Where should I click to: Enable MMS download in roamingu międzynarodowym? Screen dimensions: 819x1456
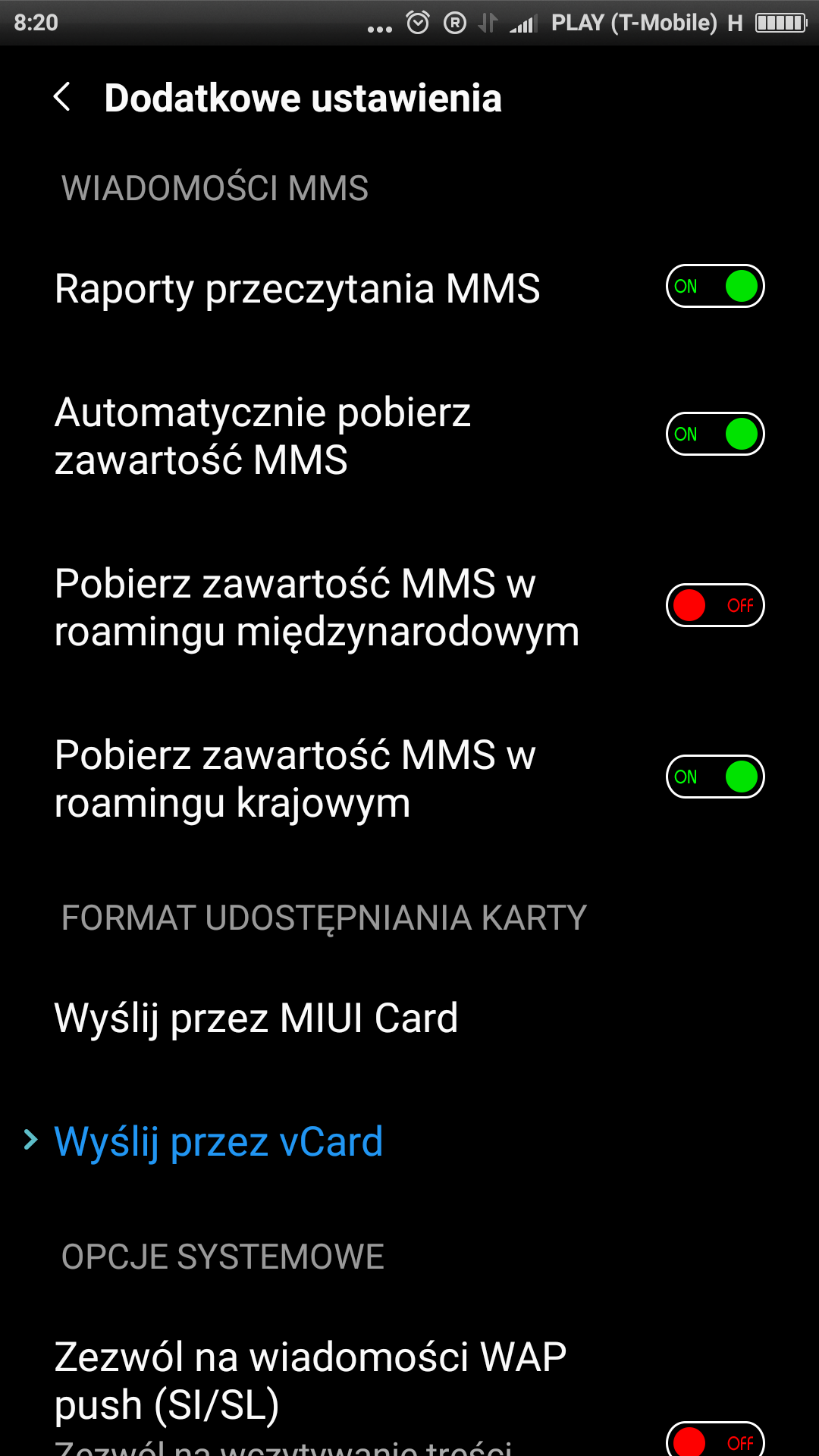[714, 606]
